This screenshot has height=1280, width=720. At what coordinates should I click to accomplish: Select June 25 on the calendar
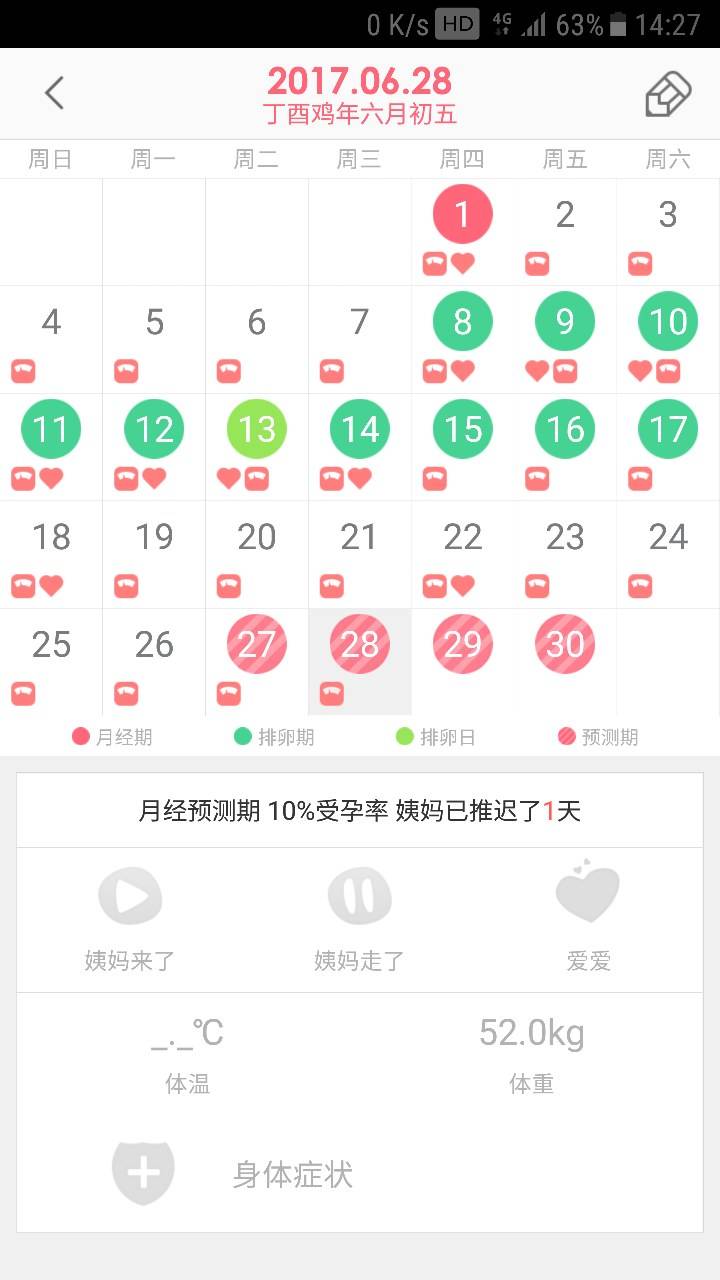51,645
